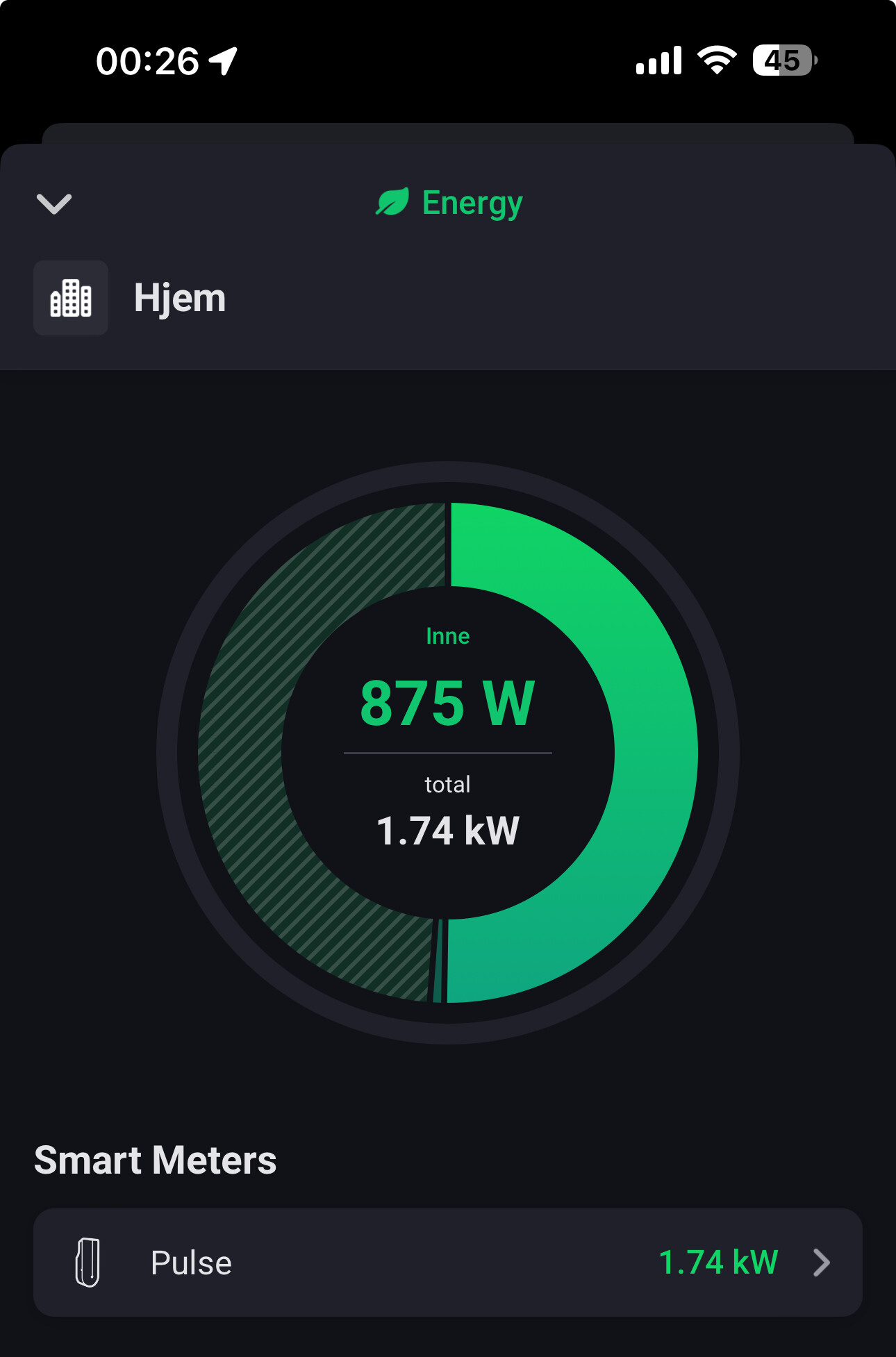The width and height of the screenshot is (896, 1357).
Task: Select the Hjem location row
Action: tap(179, 299)
